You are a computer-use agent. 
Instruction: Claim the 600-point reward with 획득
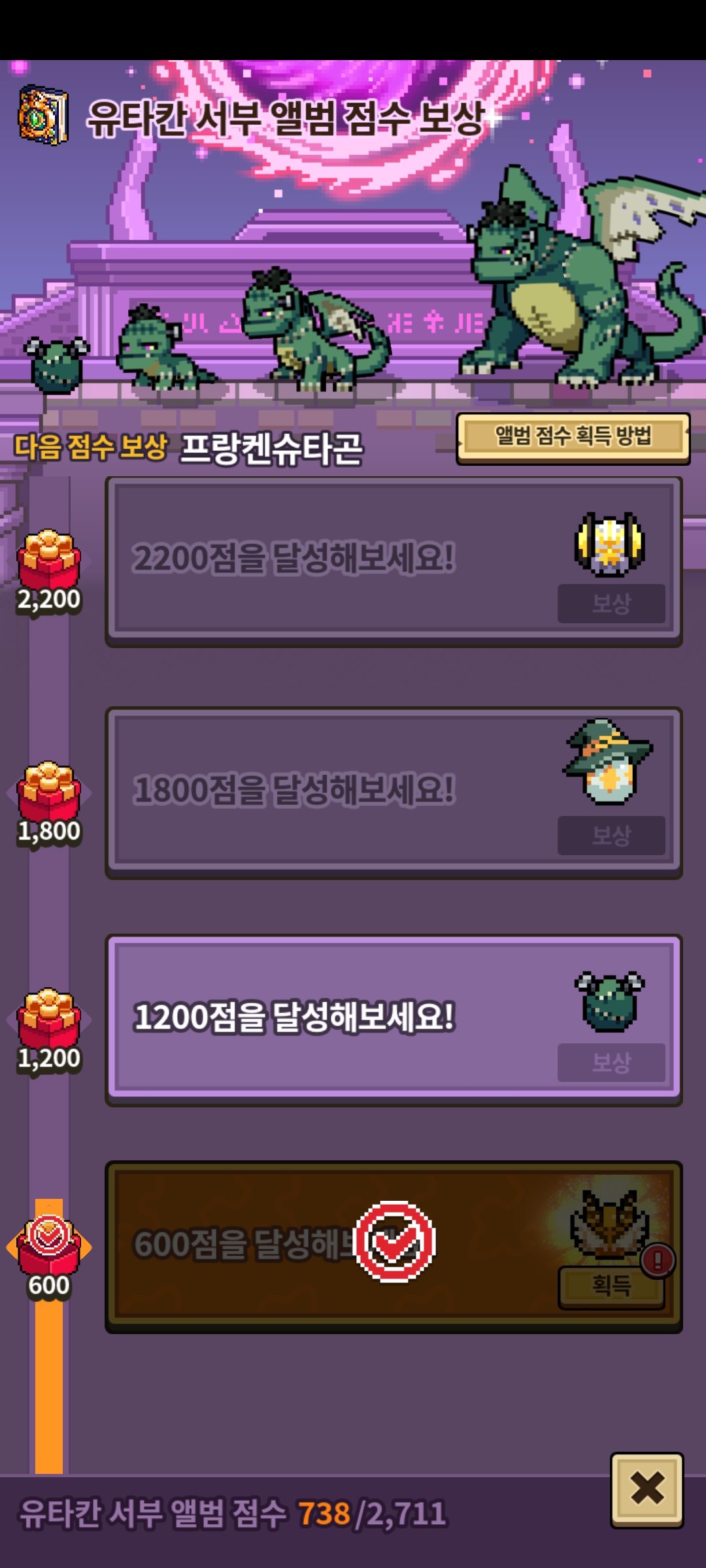coord(611,1286)
